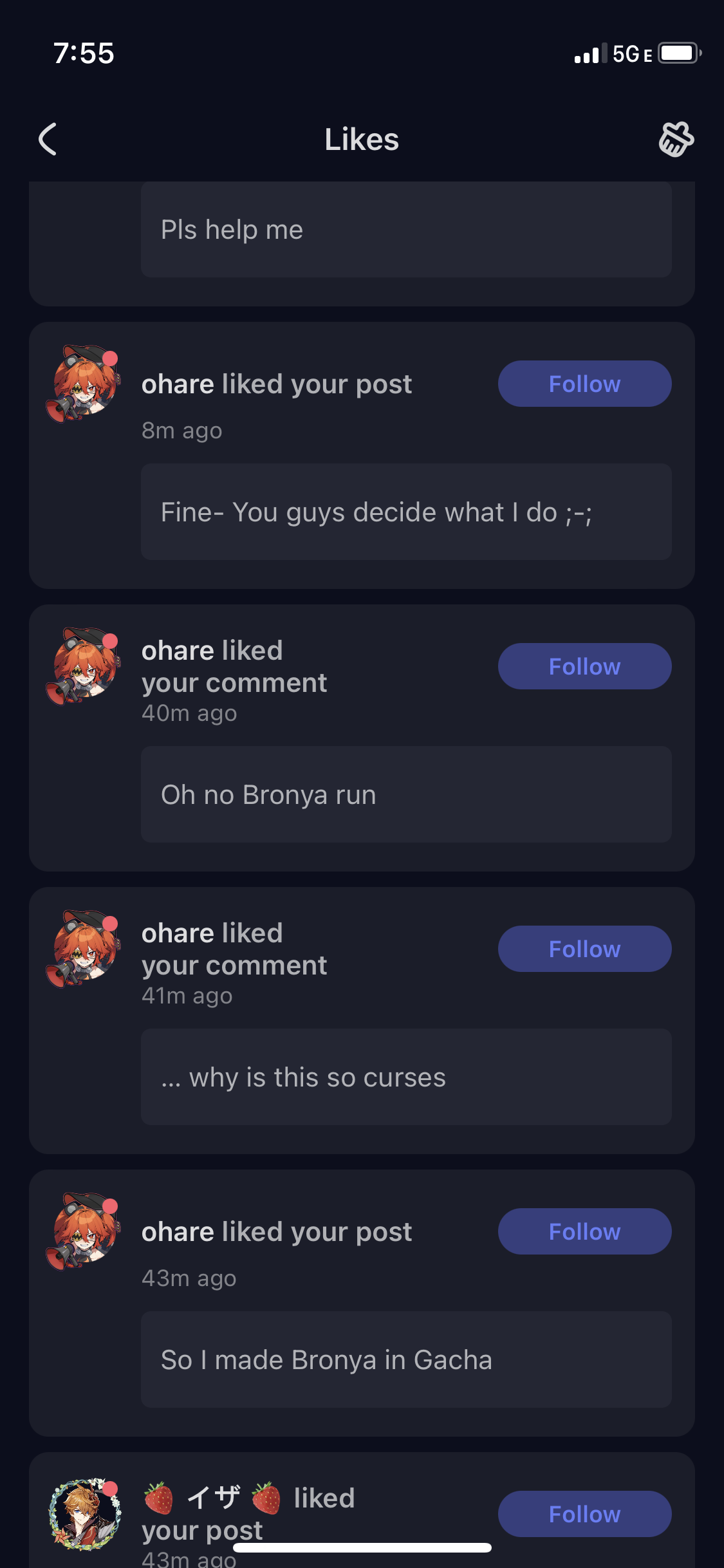Open the comment "Oh no Bronya run"

[406, 795]
